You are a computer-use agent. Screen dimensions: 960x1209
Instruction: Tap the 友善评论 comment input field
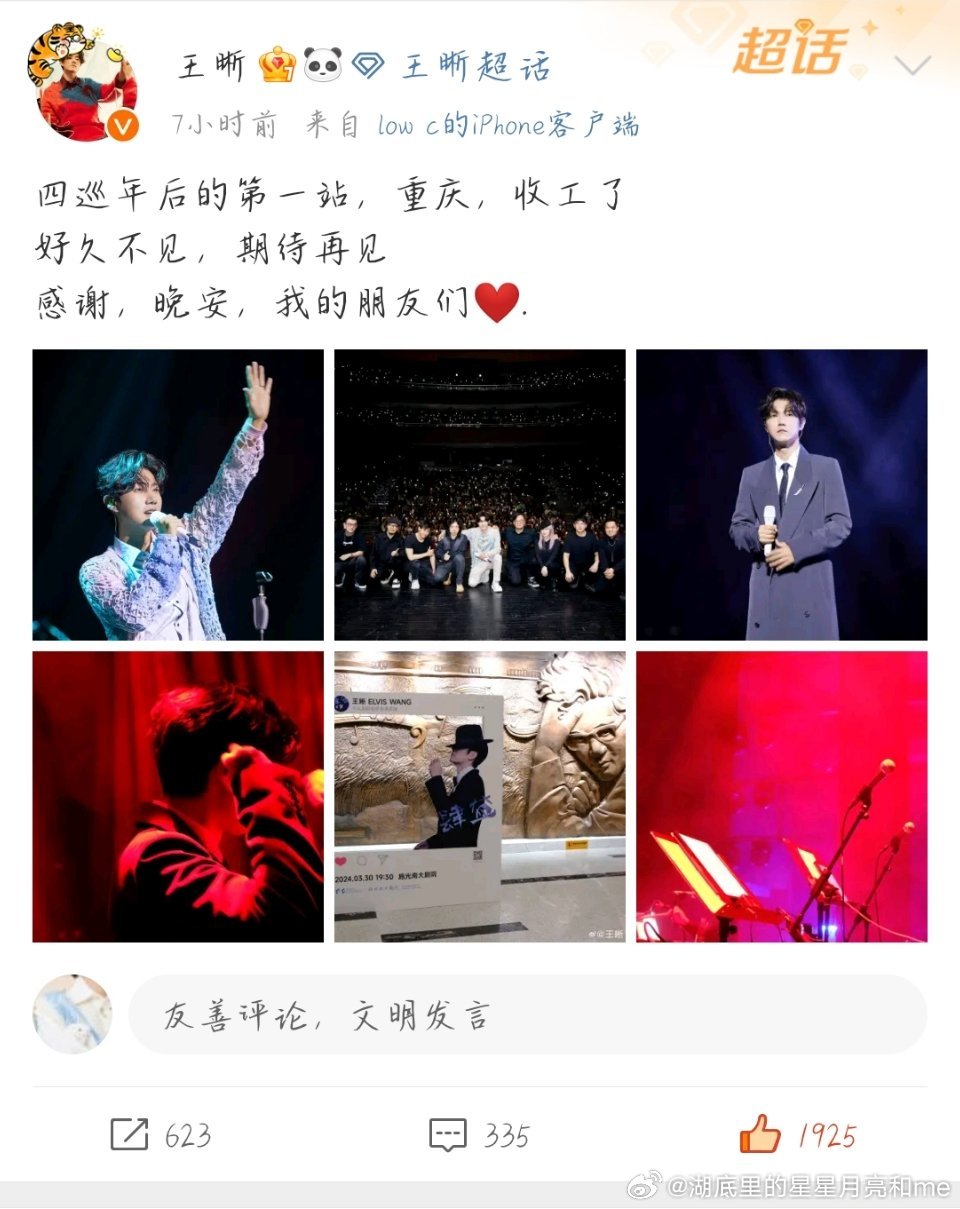527,1015
